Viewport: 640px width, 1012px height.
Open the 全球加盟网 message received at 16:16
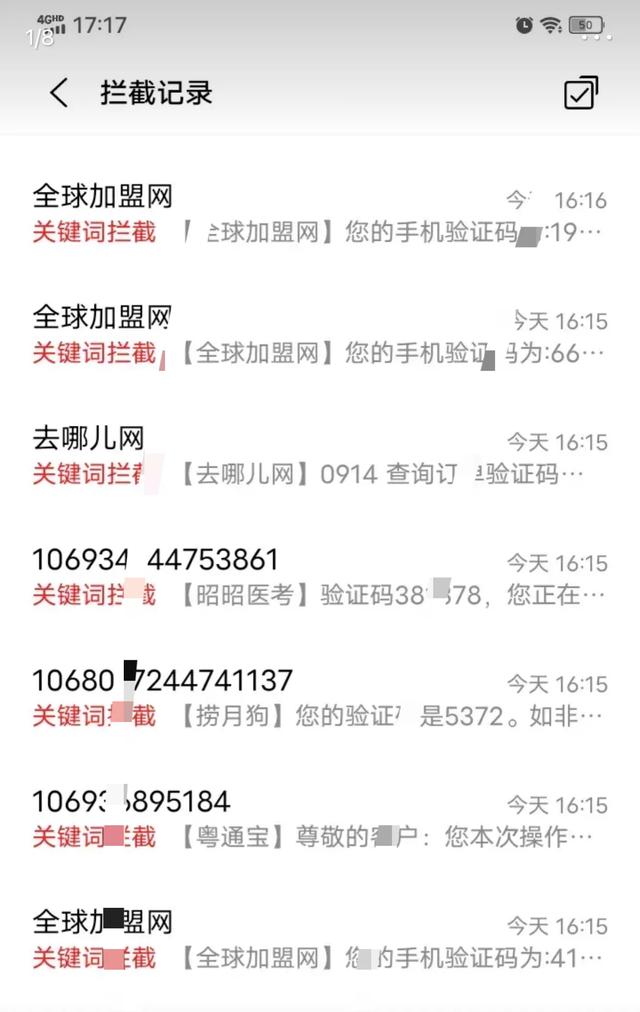[x=320, y=214]
